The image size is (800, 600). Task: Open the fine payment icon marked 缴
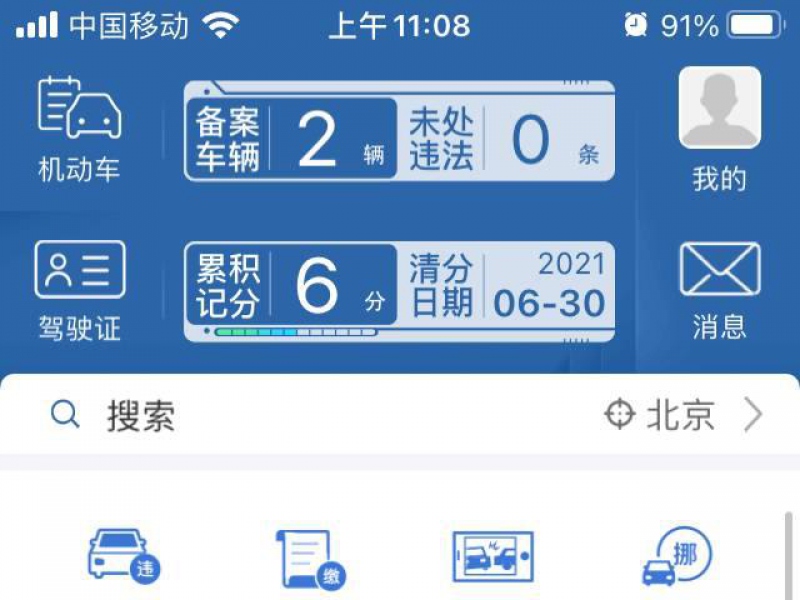[309, 557]
